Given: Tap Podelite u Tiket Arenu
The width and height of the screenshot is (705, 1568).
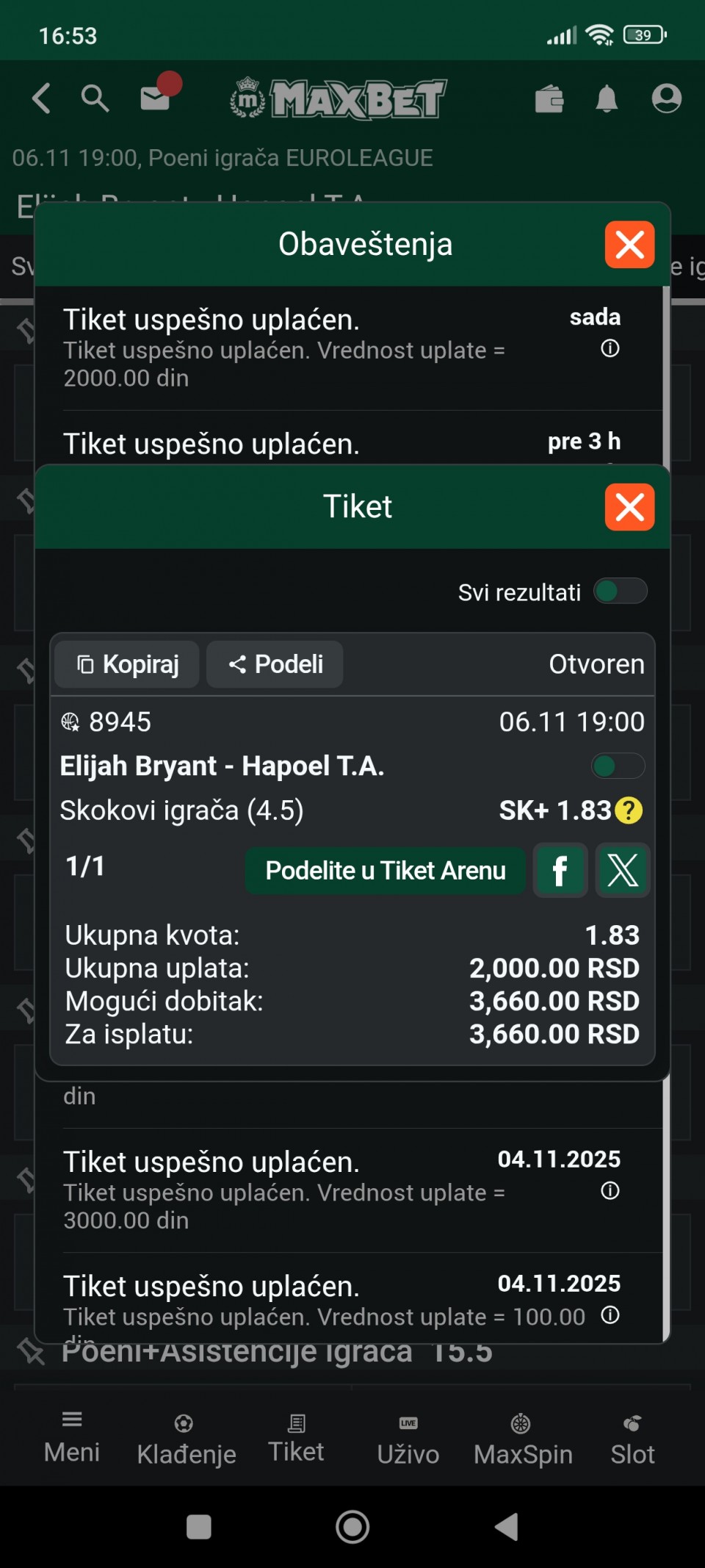Looking at the screenshot, I should (385, 871).
